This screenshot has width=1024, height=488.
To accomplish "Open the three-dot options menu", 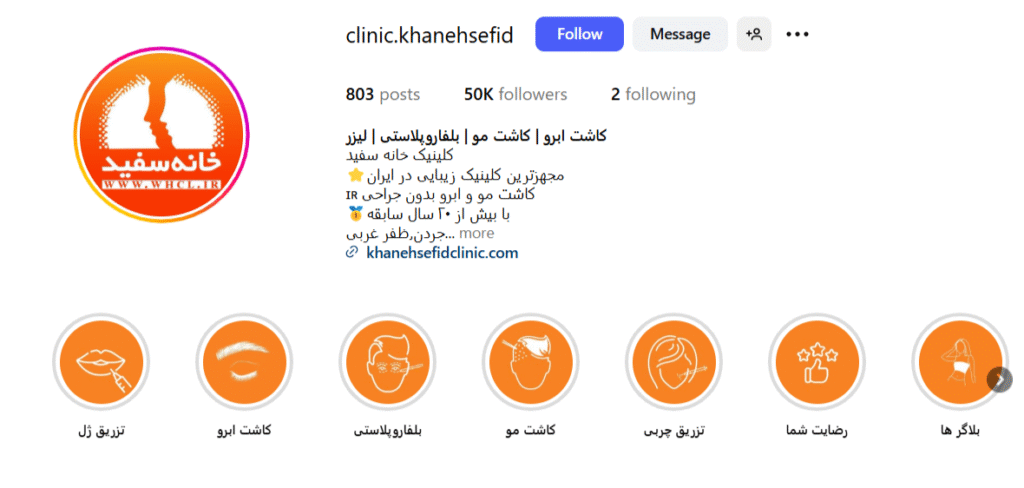I will pos(797,34).
